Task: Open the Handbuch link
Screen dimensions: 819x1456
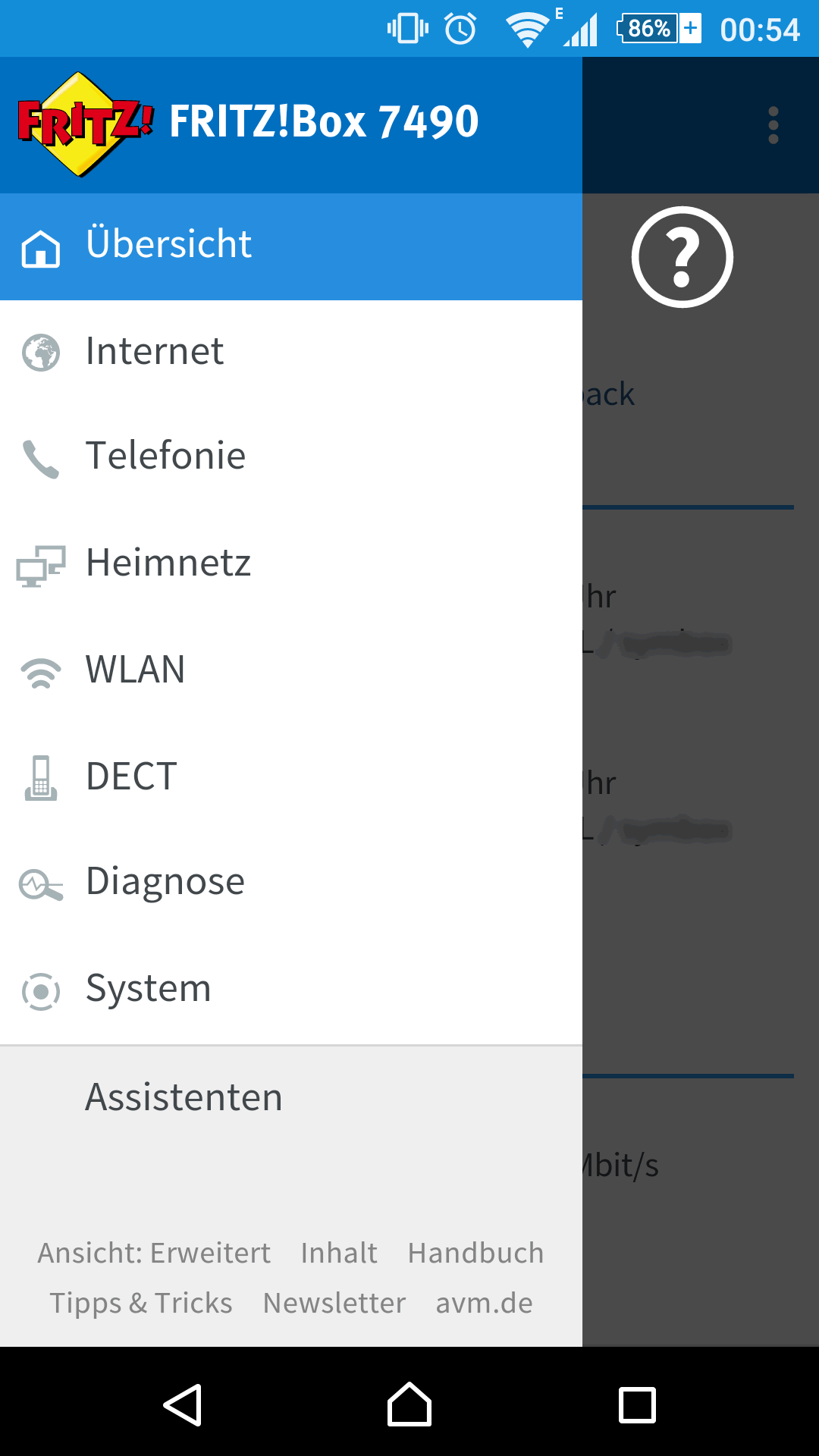Action: coord(475,1253)
